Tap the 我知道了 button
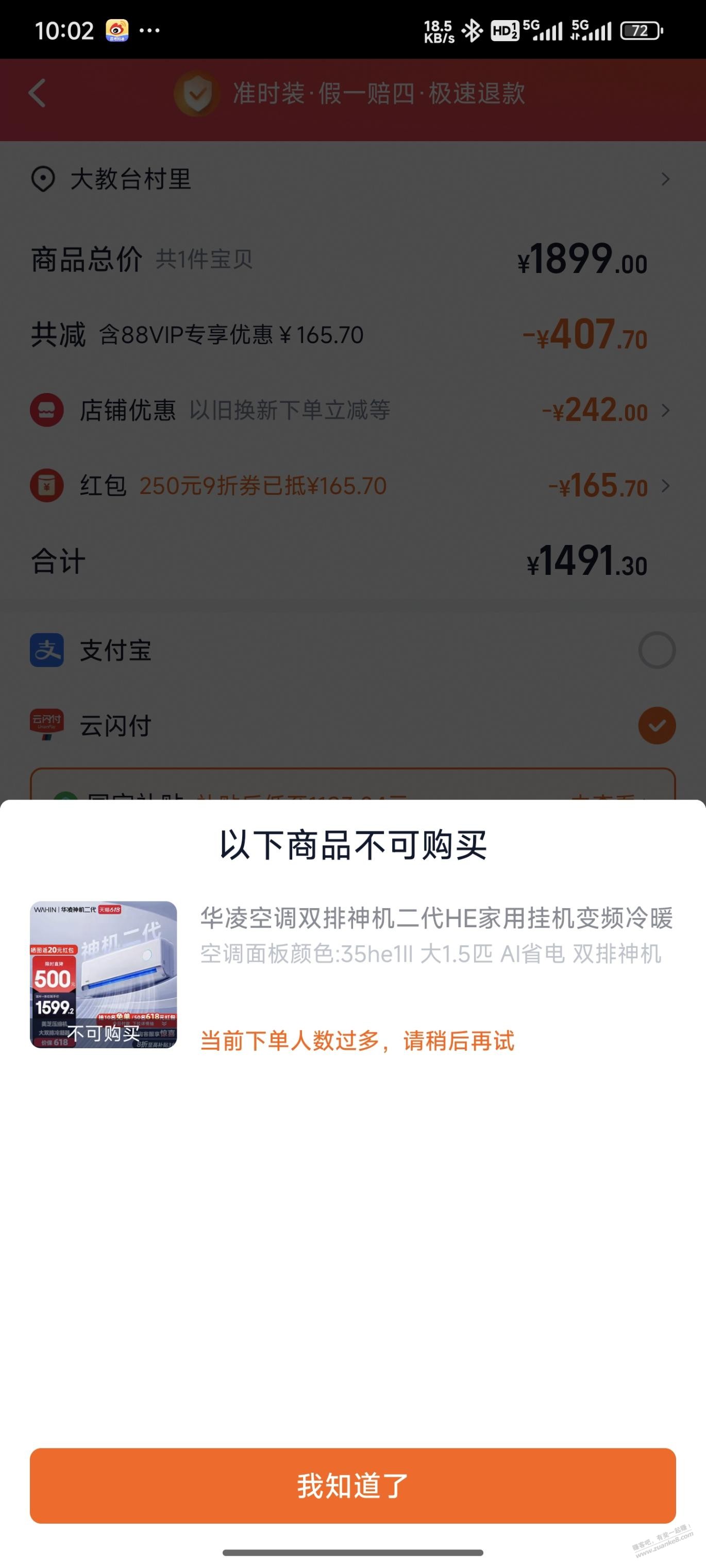Screen dimensions: 706x1568 point(352,1485)
